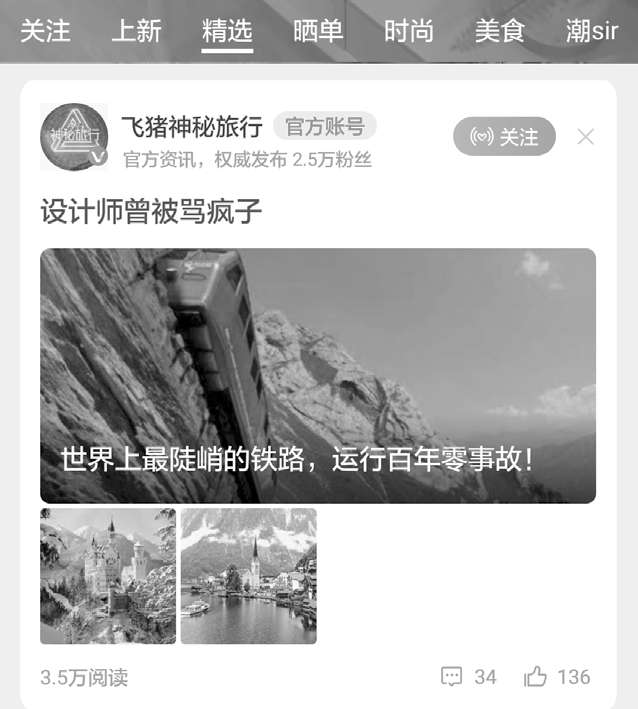Open the 晒单 tab
This screenshot has height=709, width=638.
point(318,31)
